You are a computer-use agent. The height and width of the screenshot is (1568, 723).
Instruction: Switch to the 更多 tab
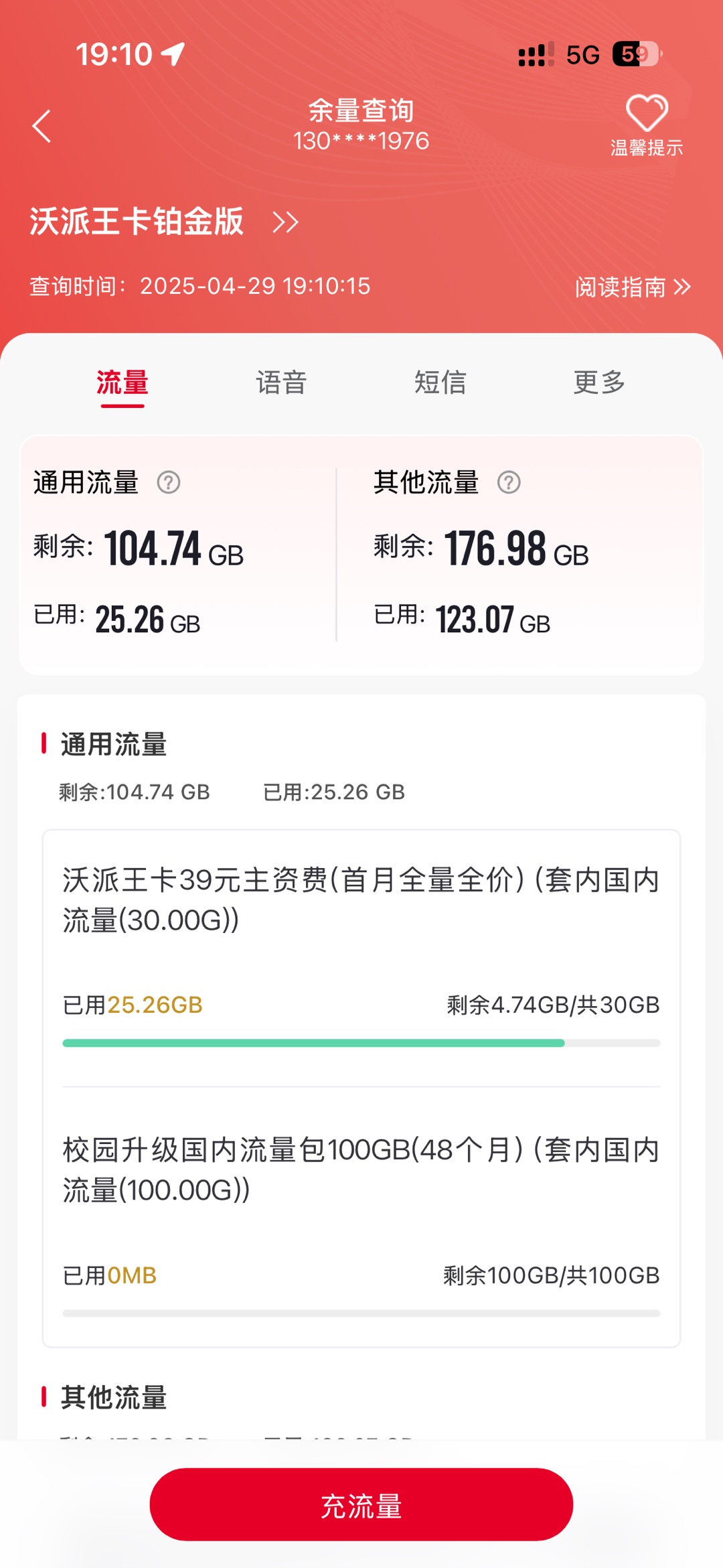tap(599, 383)
